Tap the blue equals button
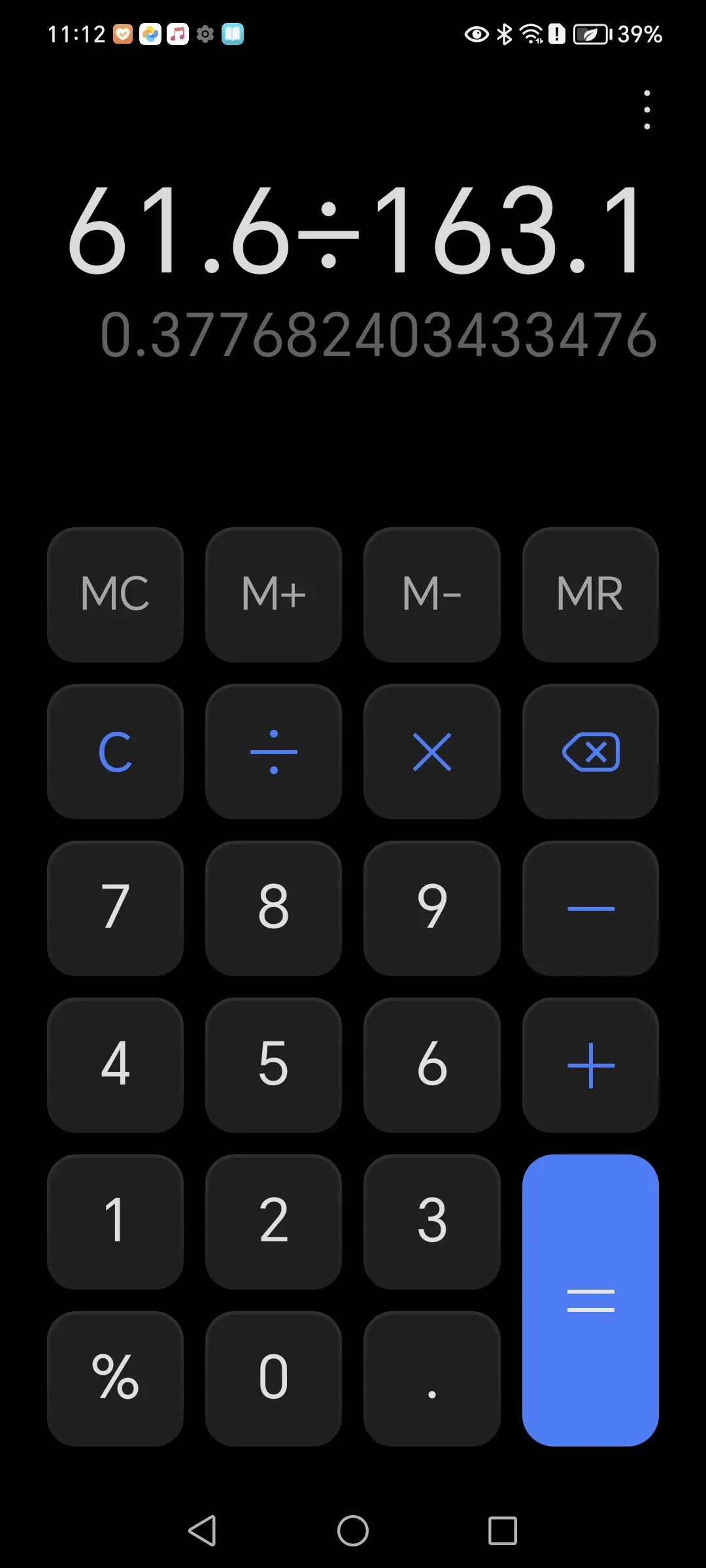Image resolution: width=706 pixels, height=1568 pixels. [x=590, y=1300]
